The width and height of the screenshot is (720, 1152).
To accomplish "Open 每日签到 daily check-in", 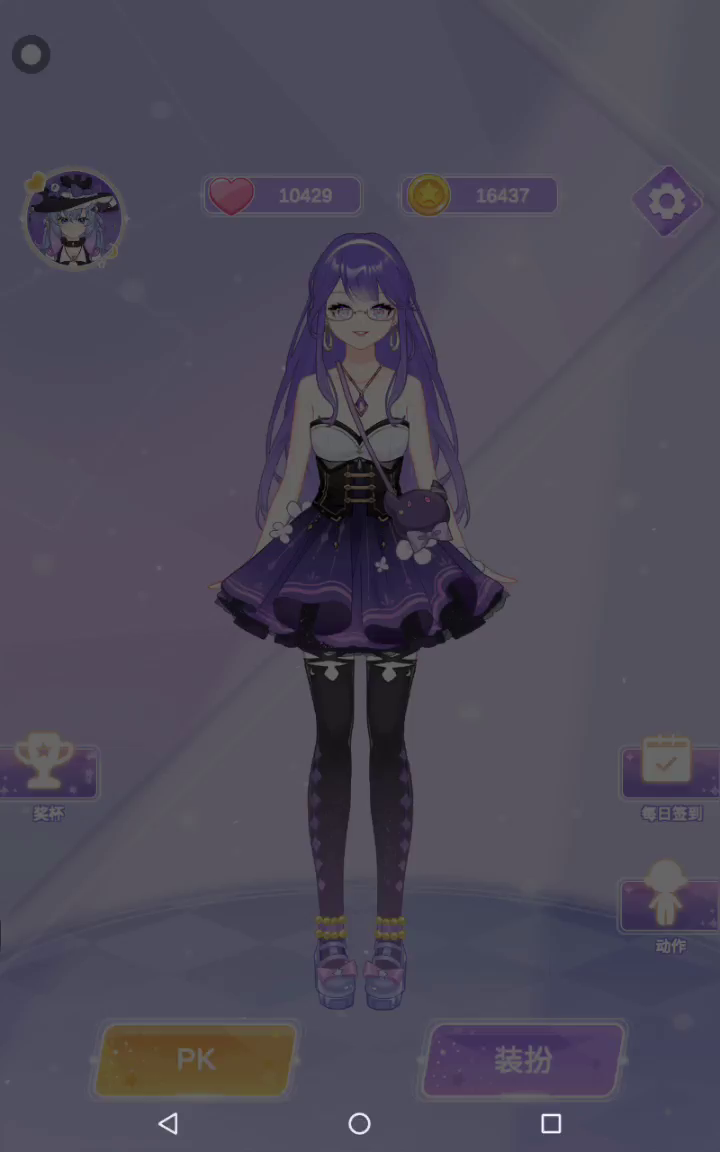I will 668,773.
